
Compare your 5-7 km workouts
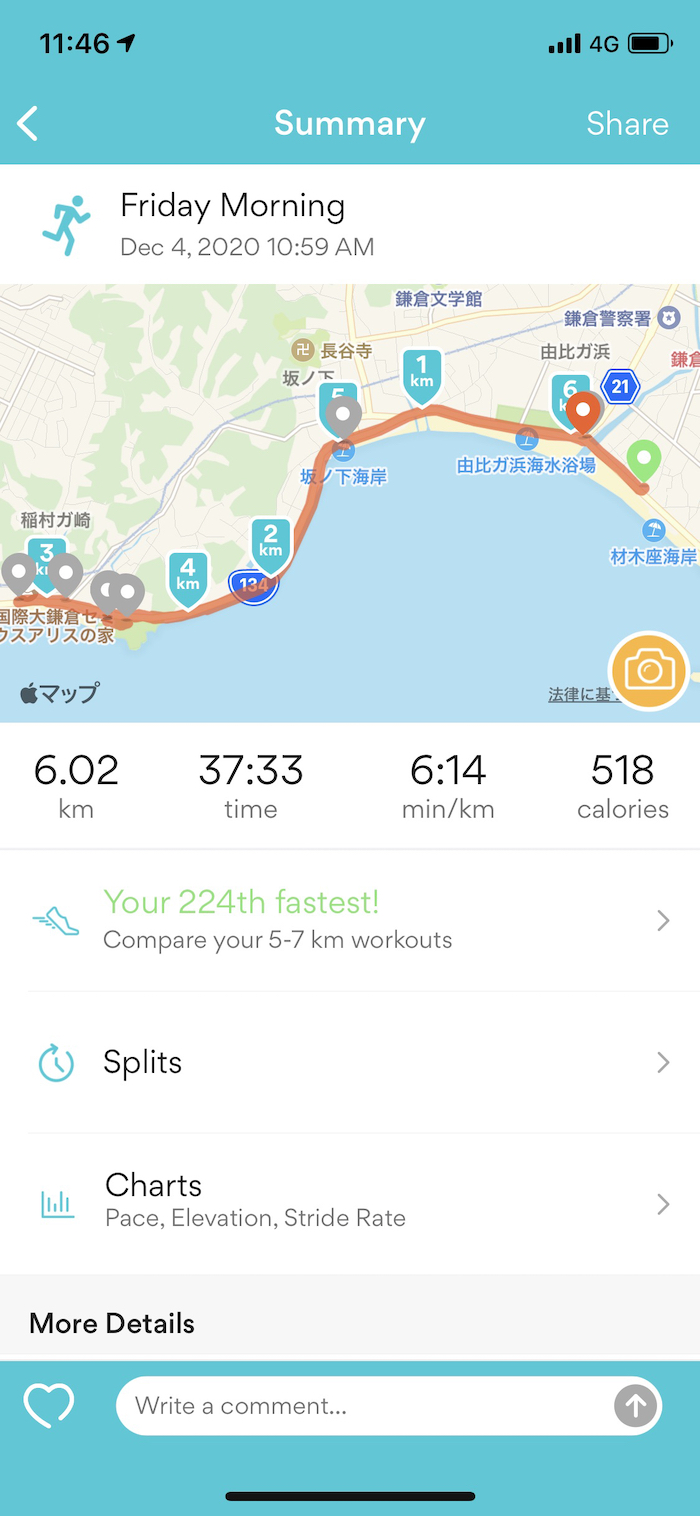coord(350,920)
